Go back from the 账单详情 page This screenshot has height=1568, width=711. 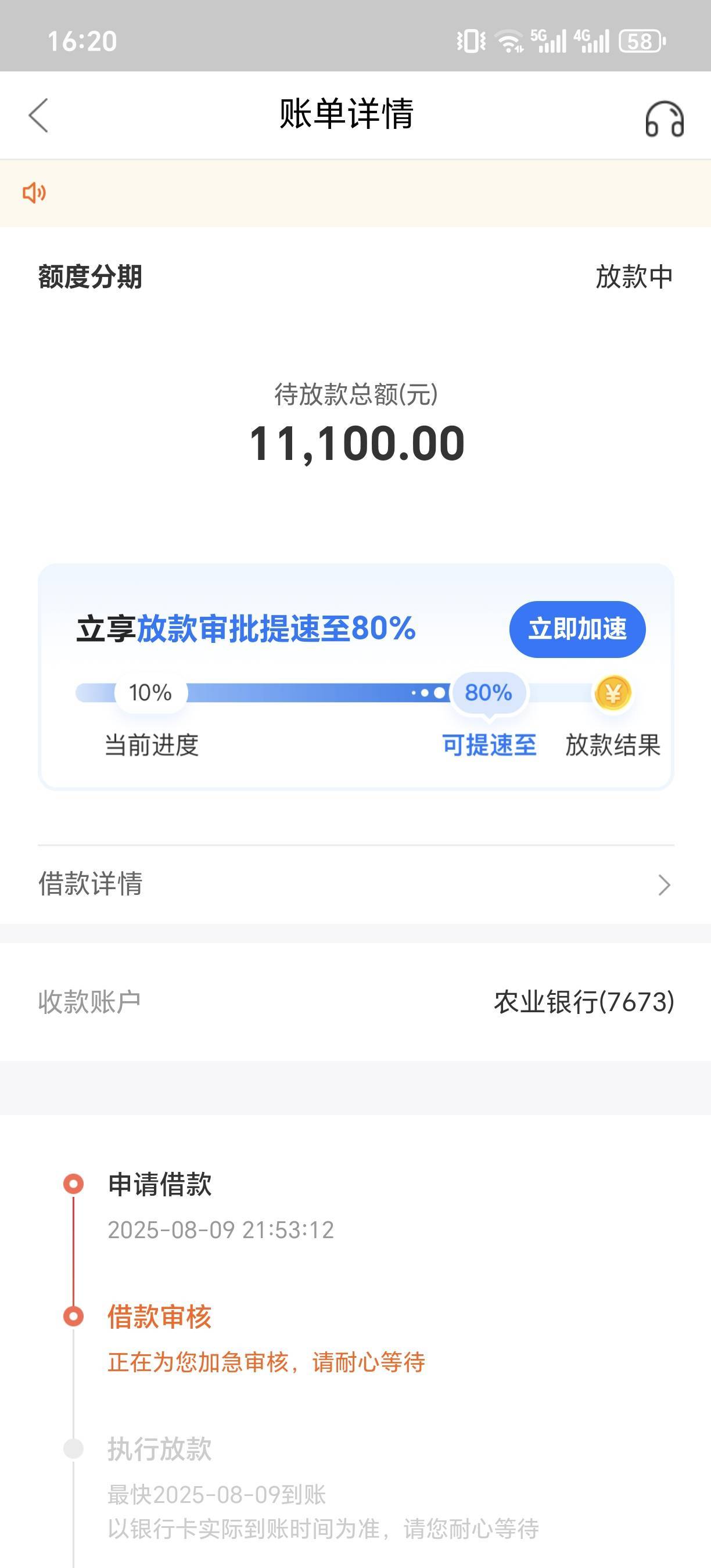click(38, 115)
